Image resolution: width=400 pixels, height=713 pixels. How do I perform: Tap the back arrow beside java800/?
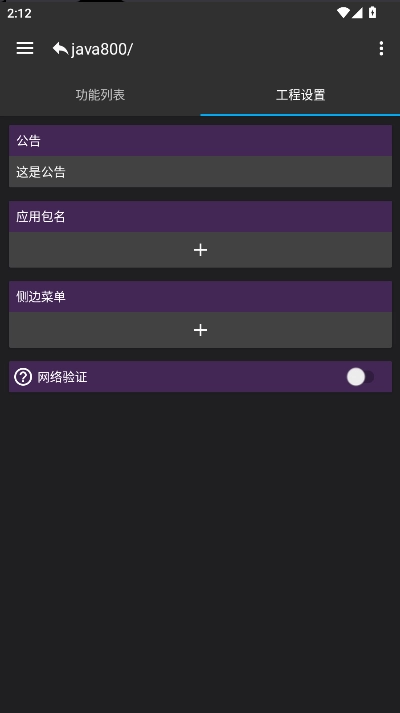60,48
